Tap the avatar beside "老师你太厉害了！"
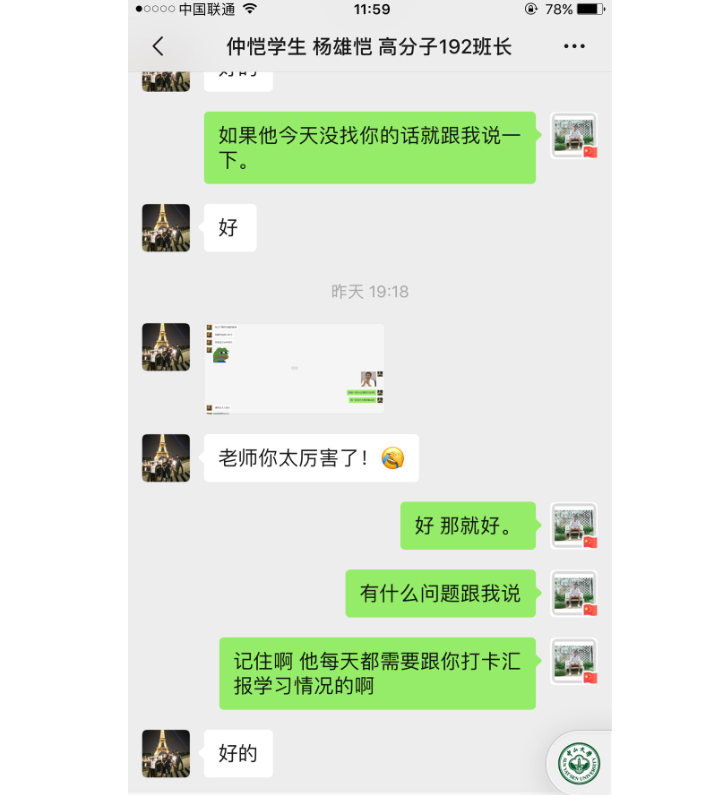This screenshot has height=795, width=722. (166, 458)
